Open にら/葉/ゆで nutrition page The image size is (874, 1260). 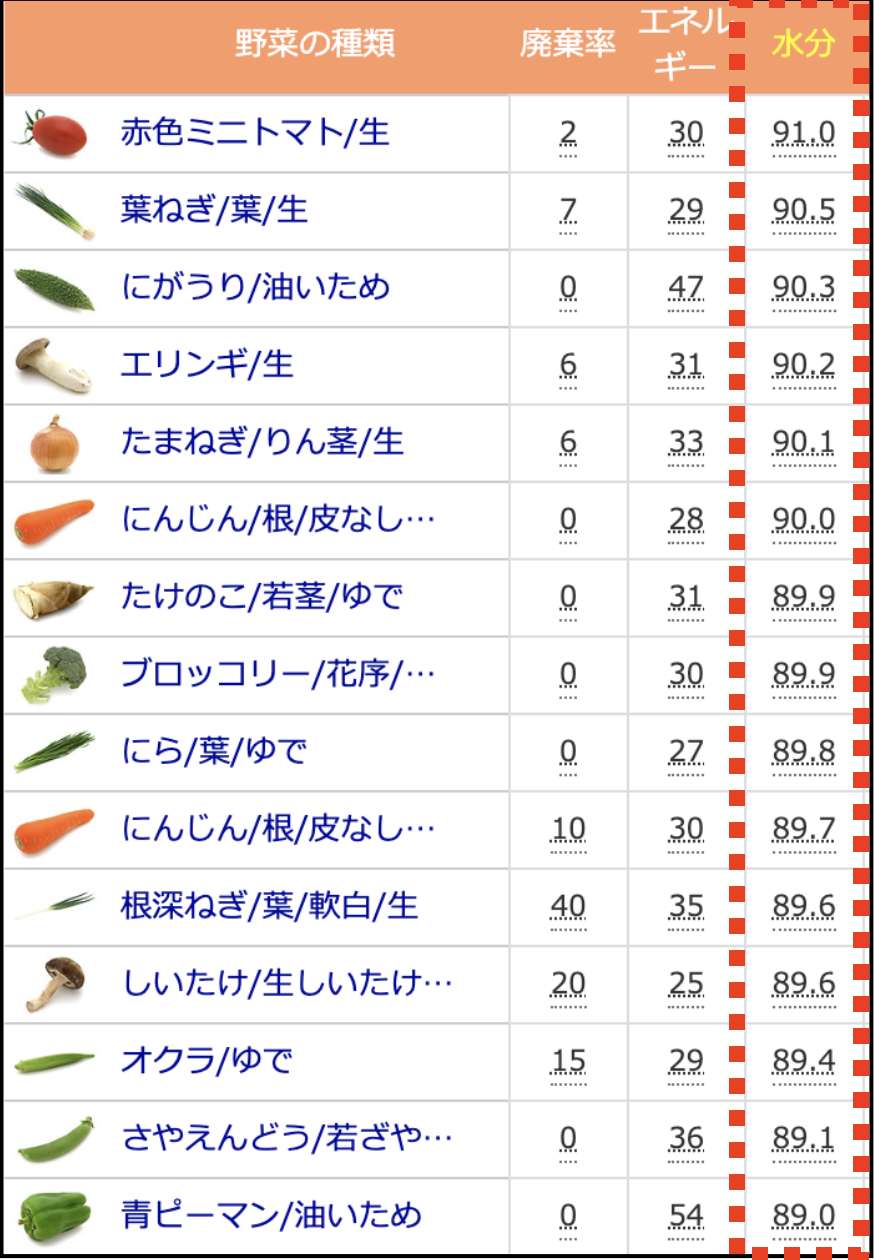[213, 751]
